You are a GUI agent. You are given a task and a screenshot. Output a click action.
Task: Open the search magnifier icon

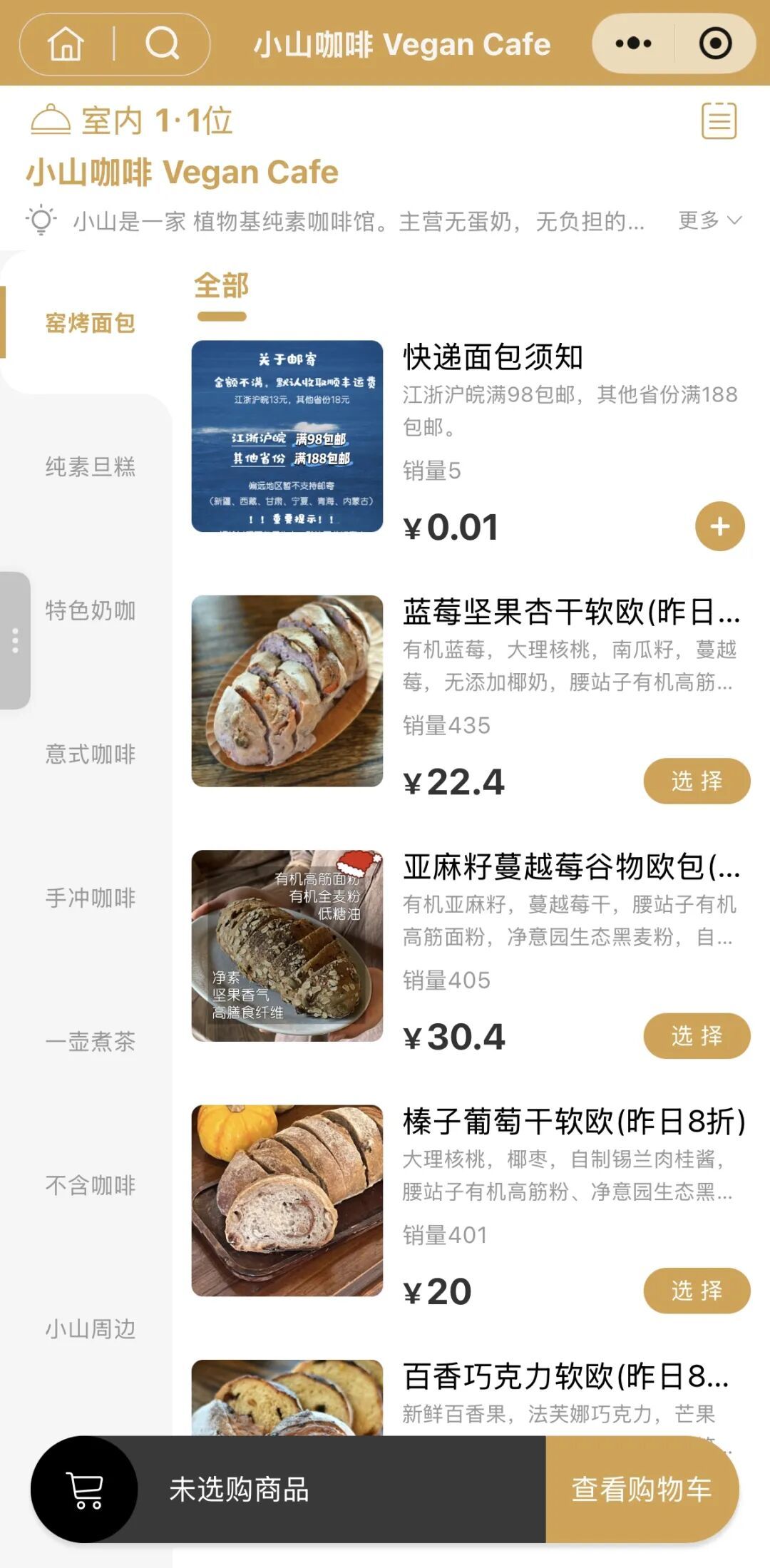pos(163,44)
